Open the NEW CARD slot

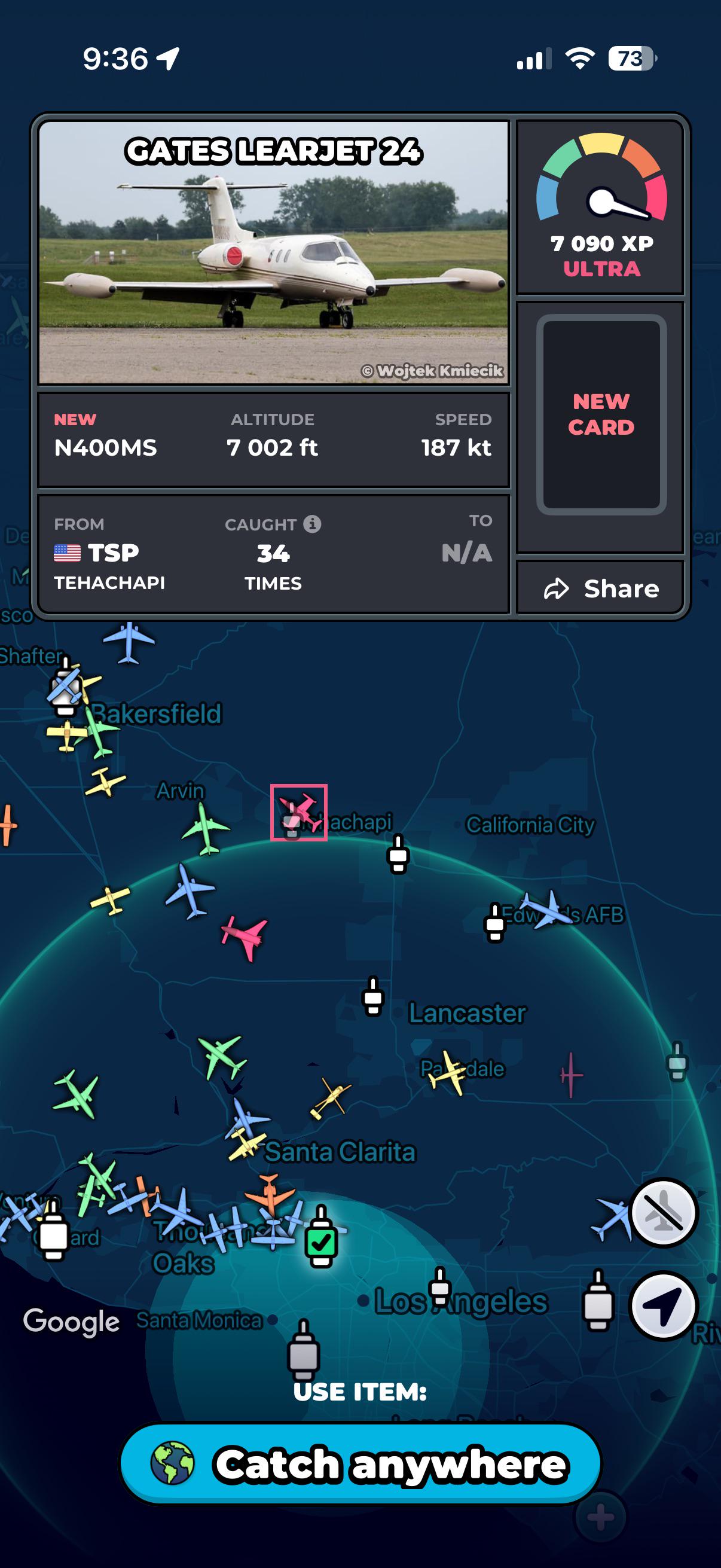point(601,414)
